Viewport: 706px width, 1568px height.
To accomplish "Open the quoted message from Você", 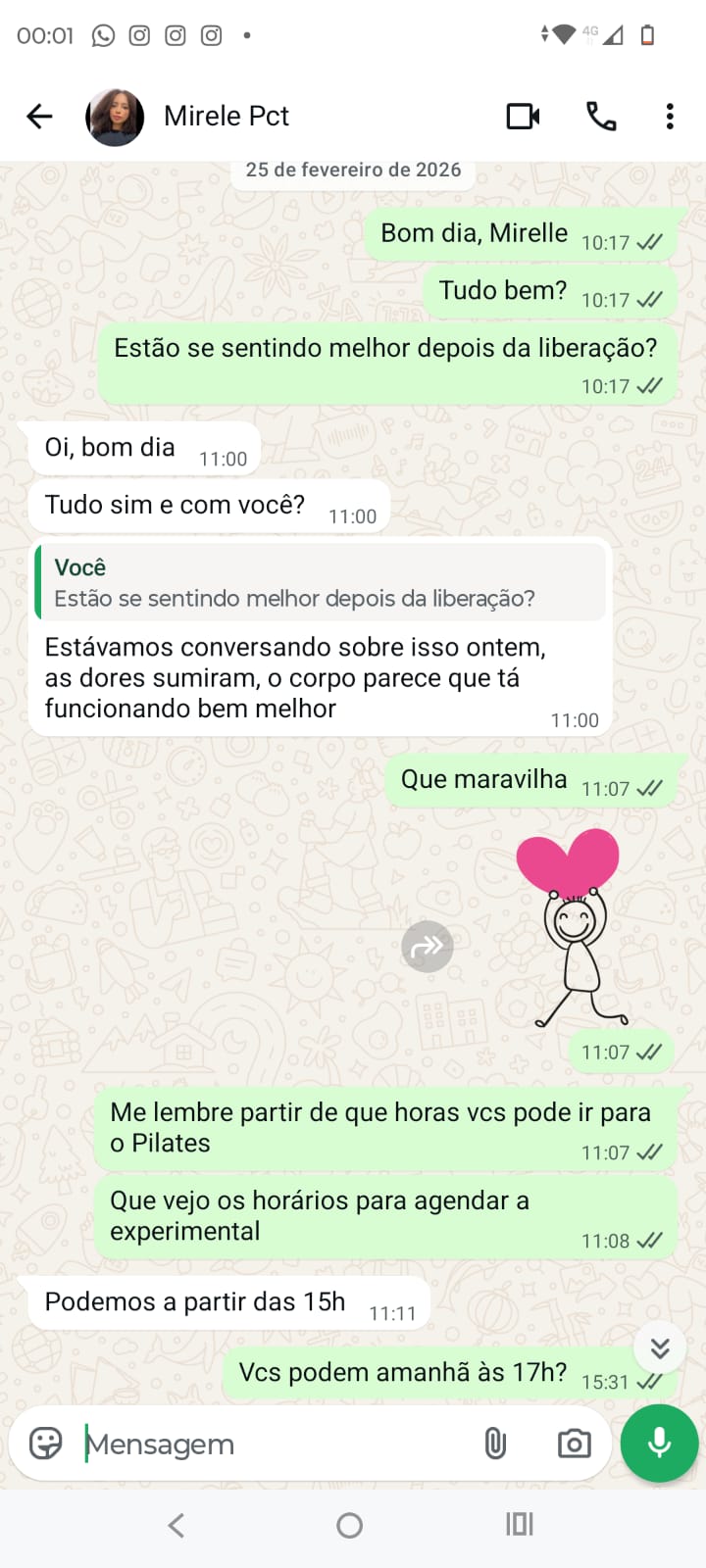I will click(320, 583).
